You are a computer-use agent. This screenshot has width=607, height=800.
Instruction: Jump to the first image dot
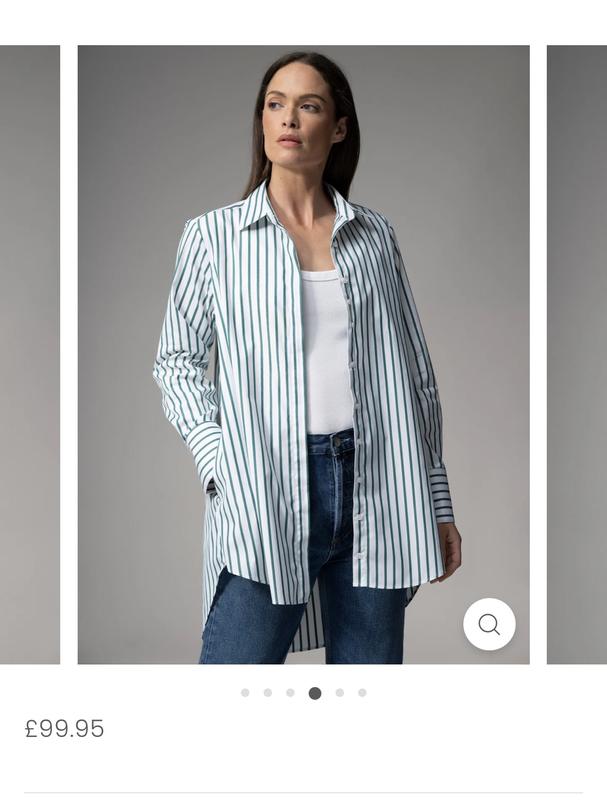245,692
